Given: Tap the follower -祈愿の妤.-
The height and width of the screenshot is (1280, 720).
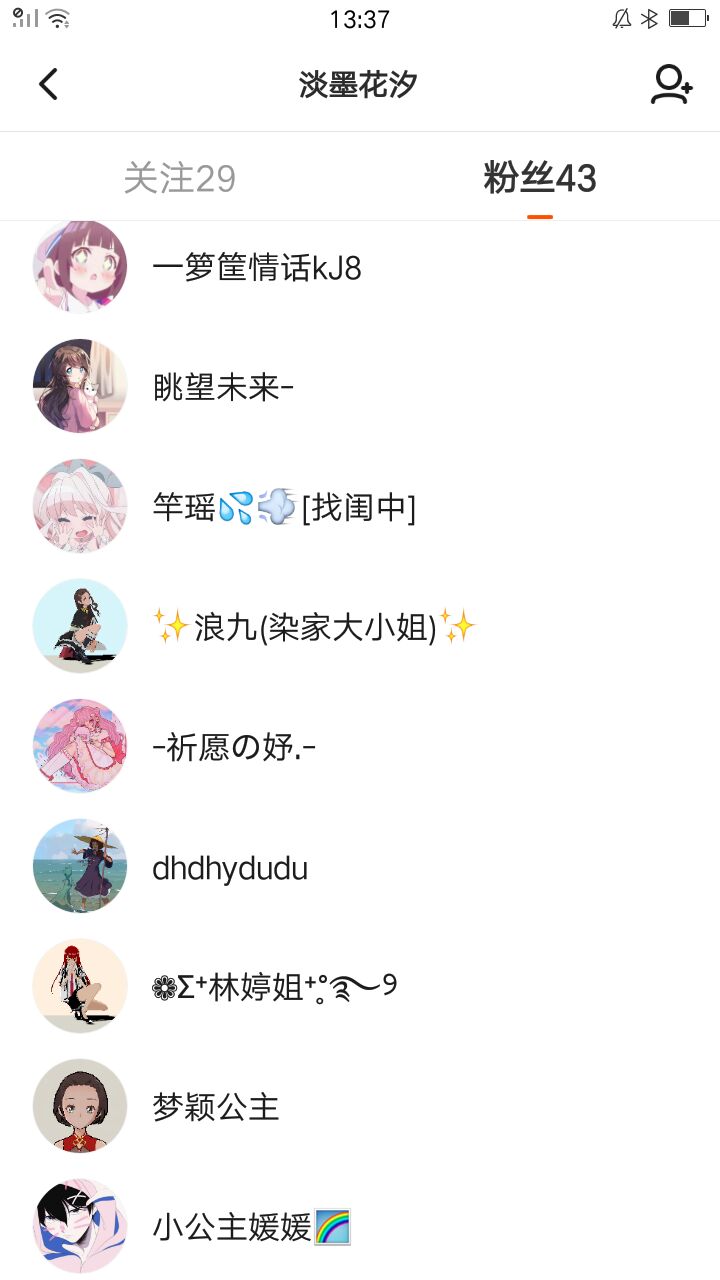Looking at the screenshot, I should click(x=234, y=748).
